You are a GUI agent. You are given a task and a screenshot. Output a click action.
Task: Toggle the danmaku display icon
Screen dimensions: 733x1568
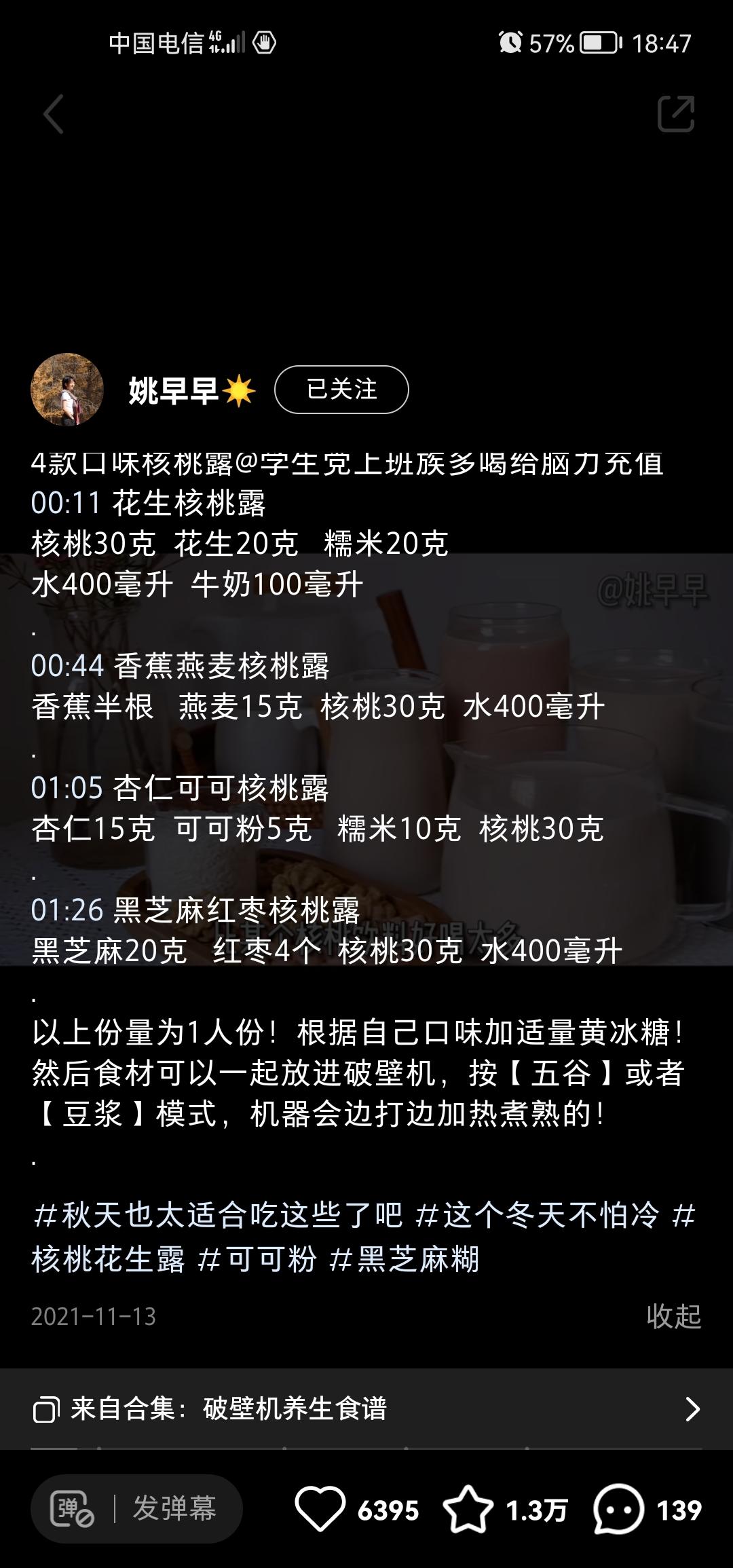coord(71,1509)
